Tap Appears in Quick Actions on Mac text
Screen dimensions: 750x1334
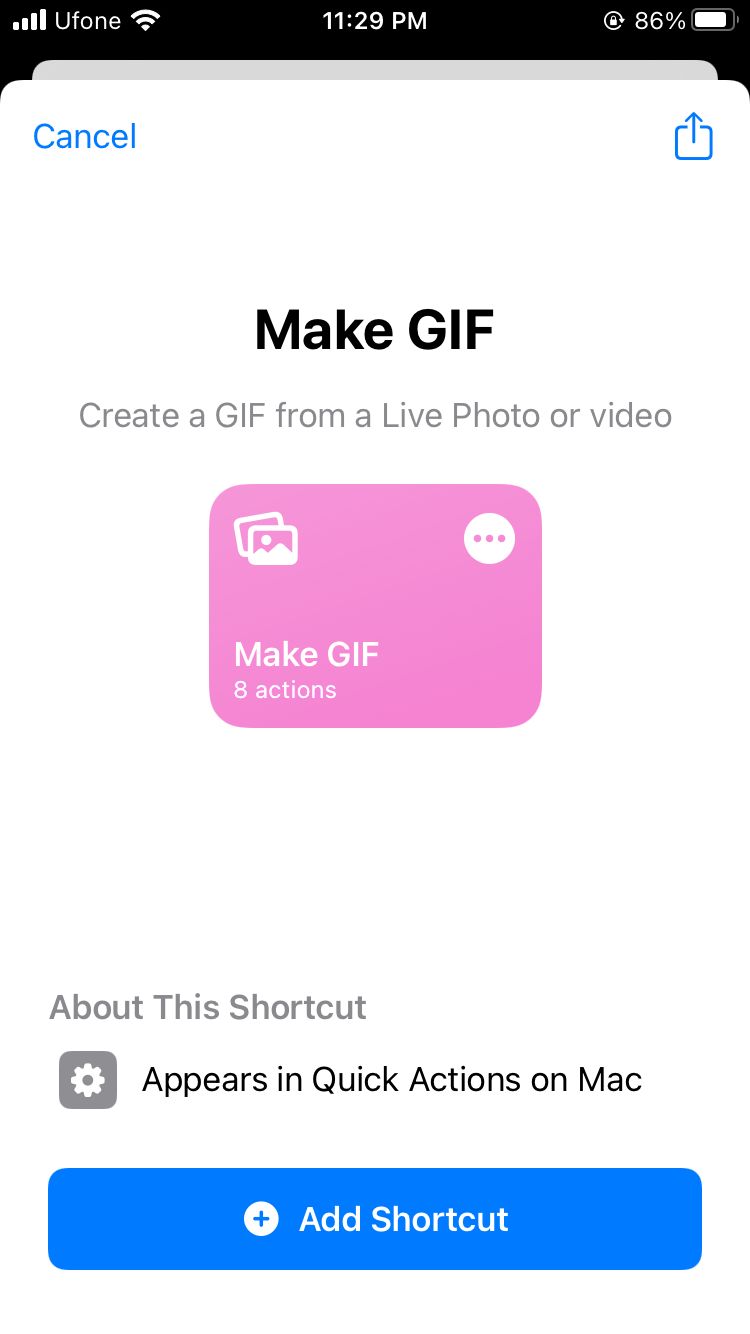tap(392, 1079)
